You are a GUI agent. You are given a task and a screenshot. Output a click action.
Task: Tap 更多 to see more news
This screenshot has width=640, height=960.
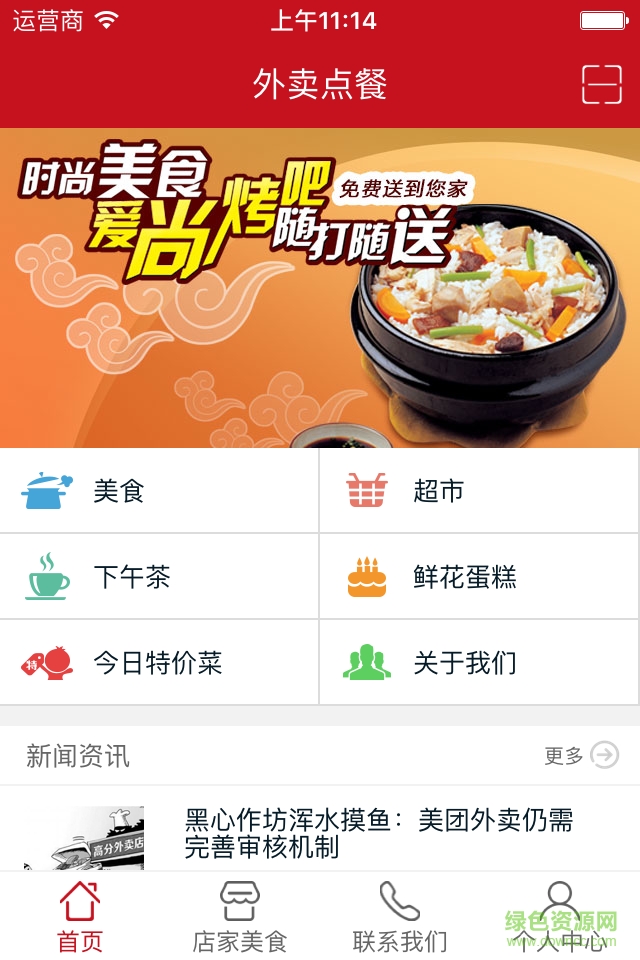click(581, 755)
